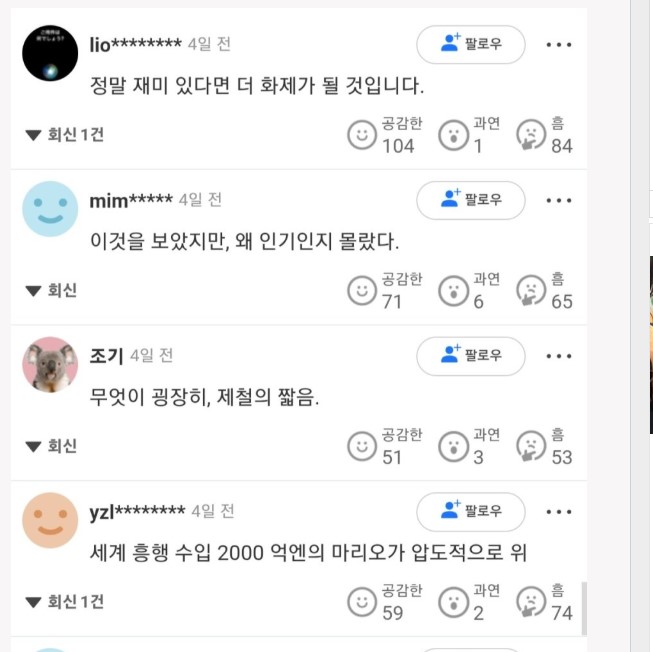
Task: Tap 흠 reaction on 조기's comment
Action: tap(531, 446)
